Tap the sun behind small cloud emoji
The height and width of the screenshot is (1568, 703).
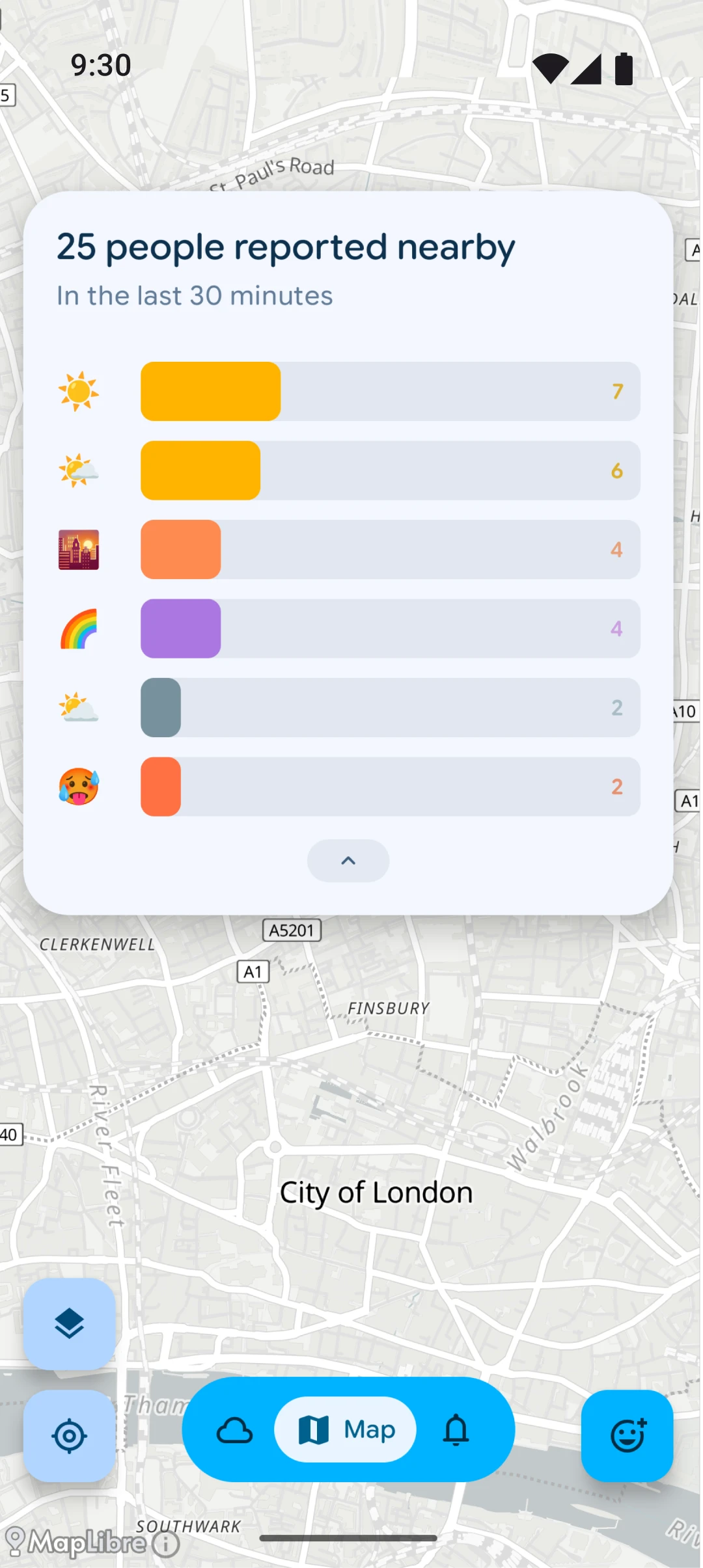(78, 470)
